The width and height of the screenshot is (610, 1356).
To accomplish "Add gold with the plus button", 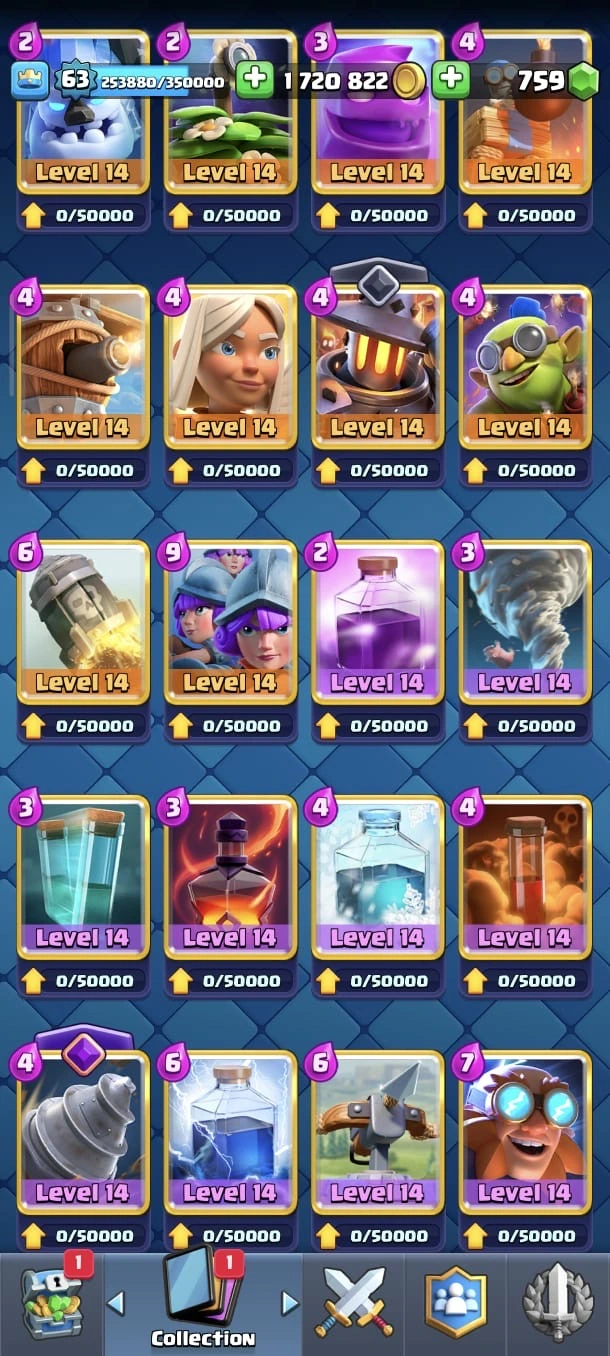I will [x=256, y=79].
